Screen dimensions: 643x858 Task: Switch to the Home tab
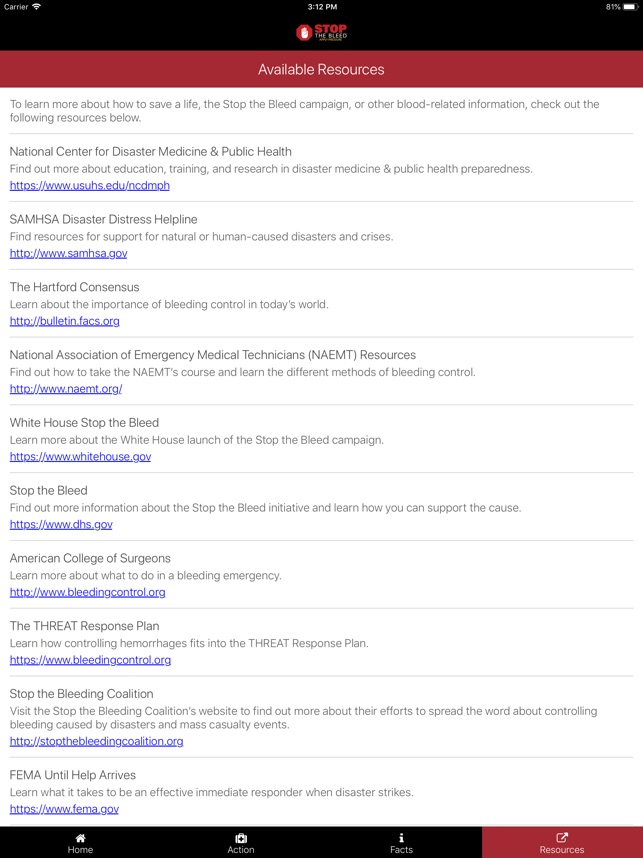point(80,843)
